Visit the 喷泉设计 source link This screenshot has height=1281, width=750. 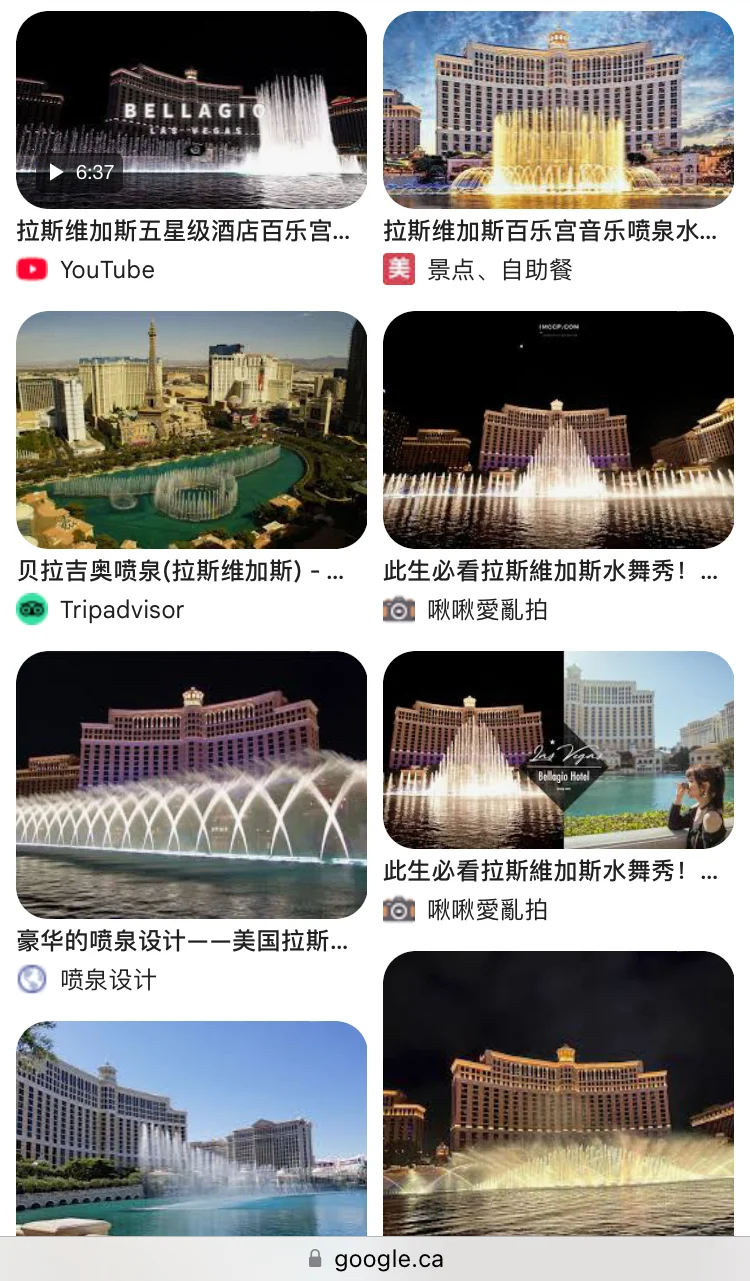coord(108,980)
